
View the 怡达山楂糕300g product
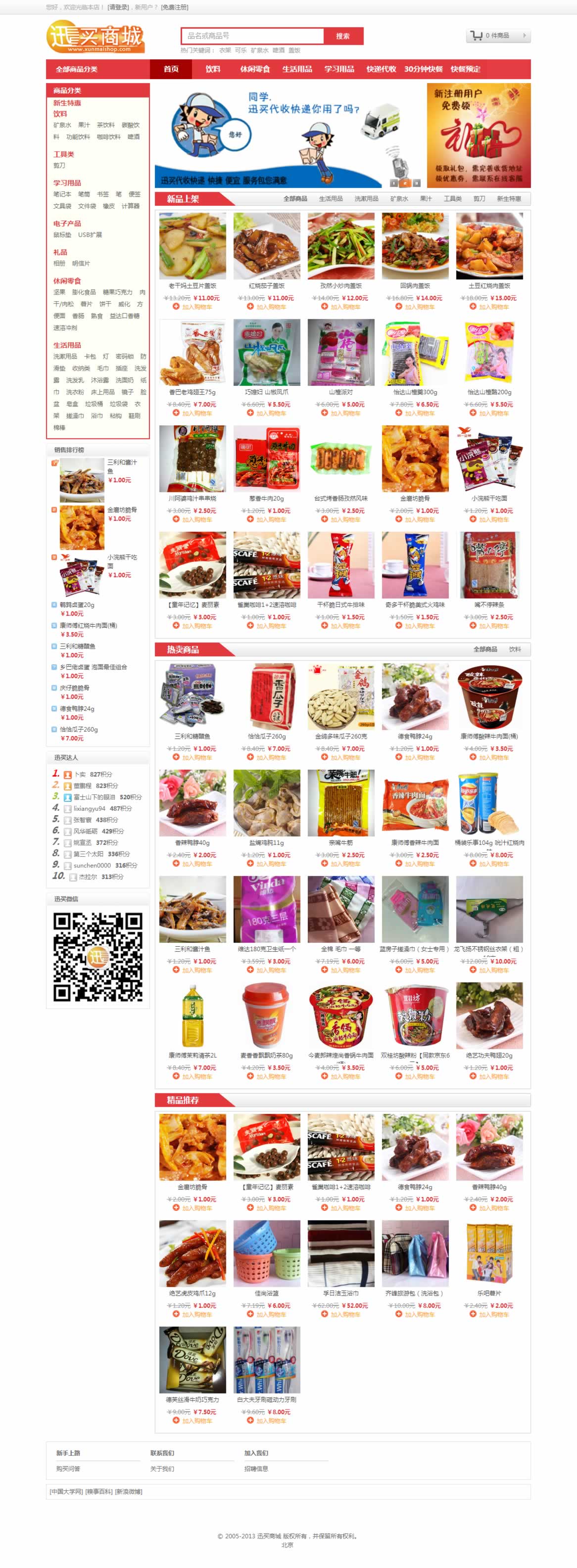click(415, 353)
